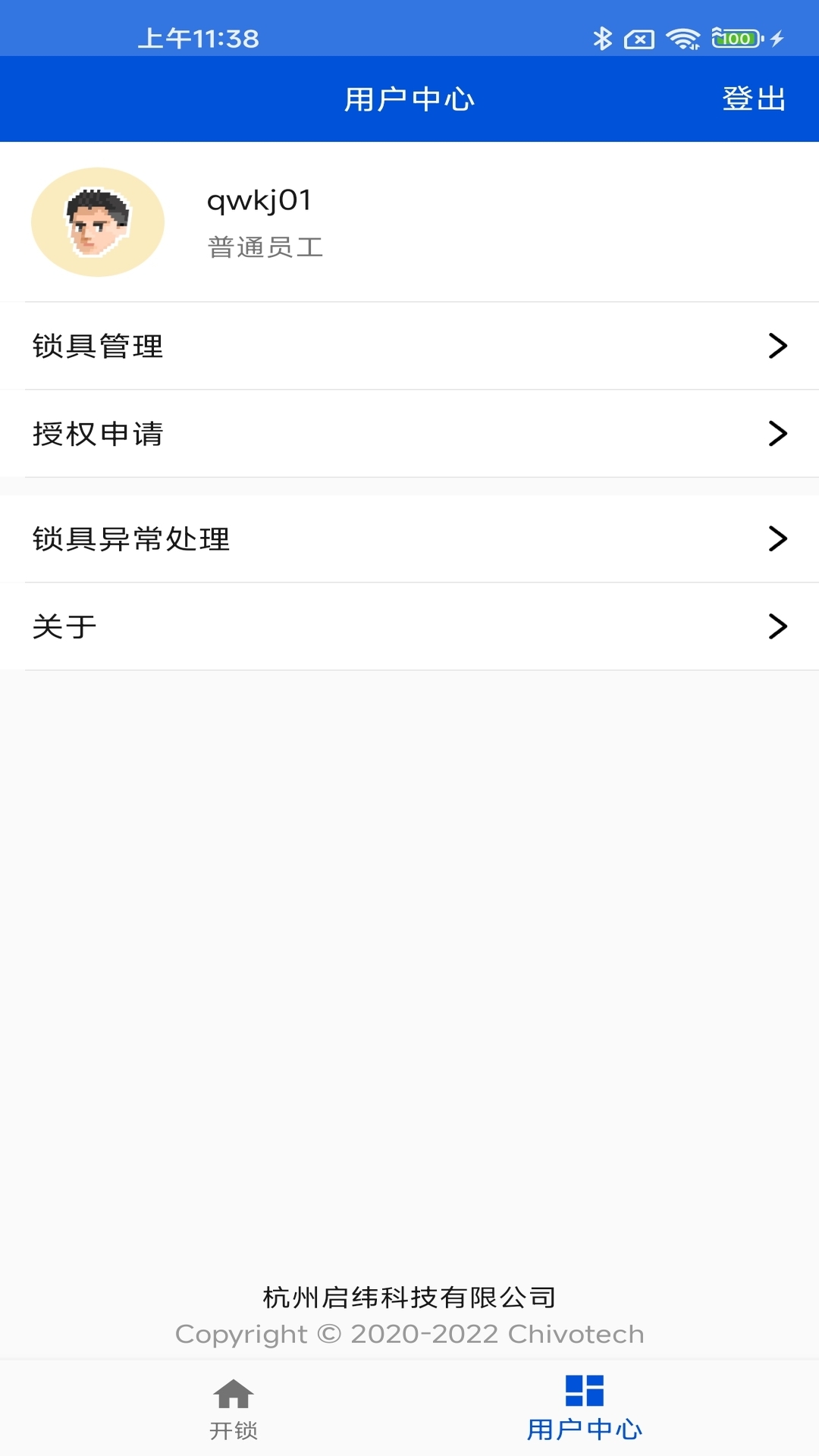The image size is (819, 1456).
Task: Open the 授权申请 list item
Action: 409,435
